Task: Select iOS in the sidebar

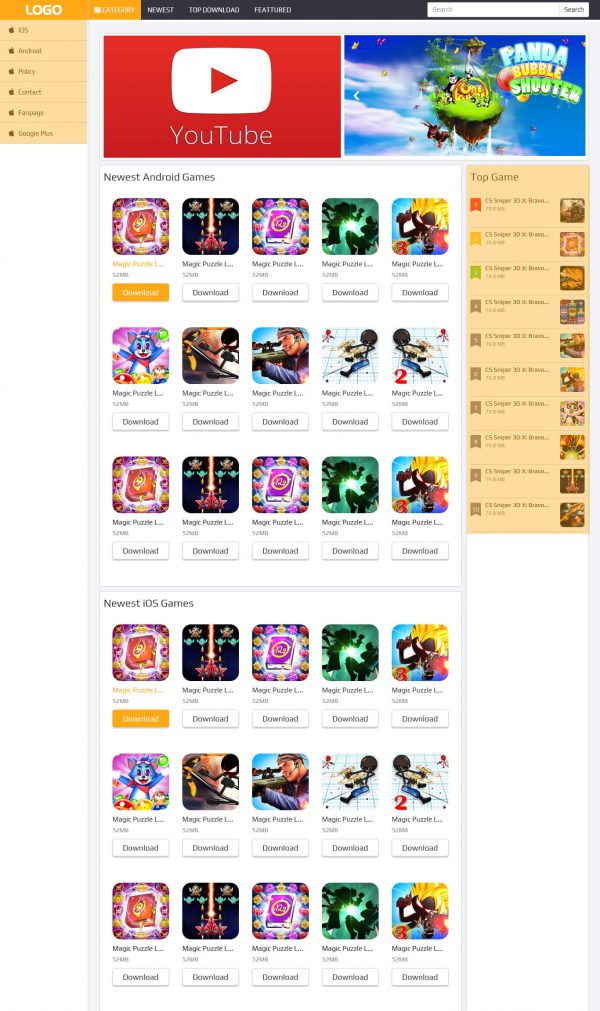Action: point(43,30)
